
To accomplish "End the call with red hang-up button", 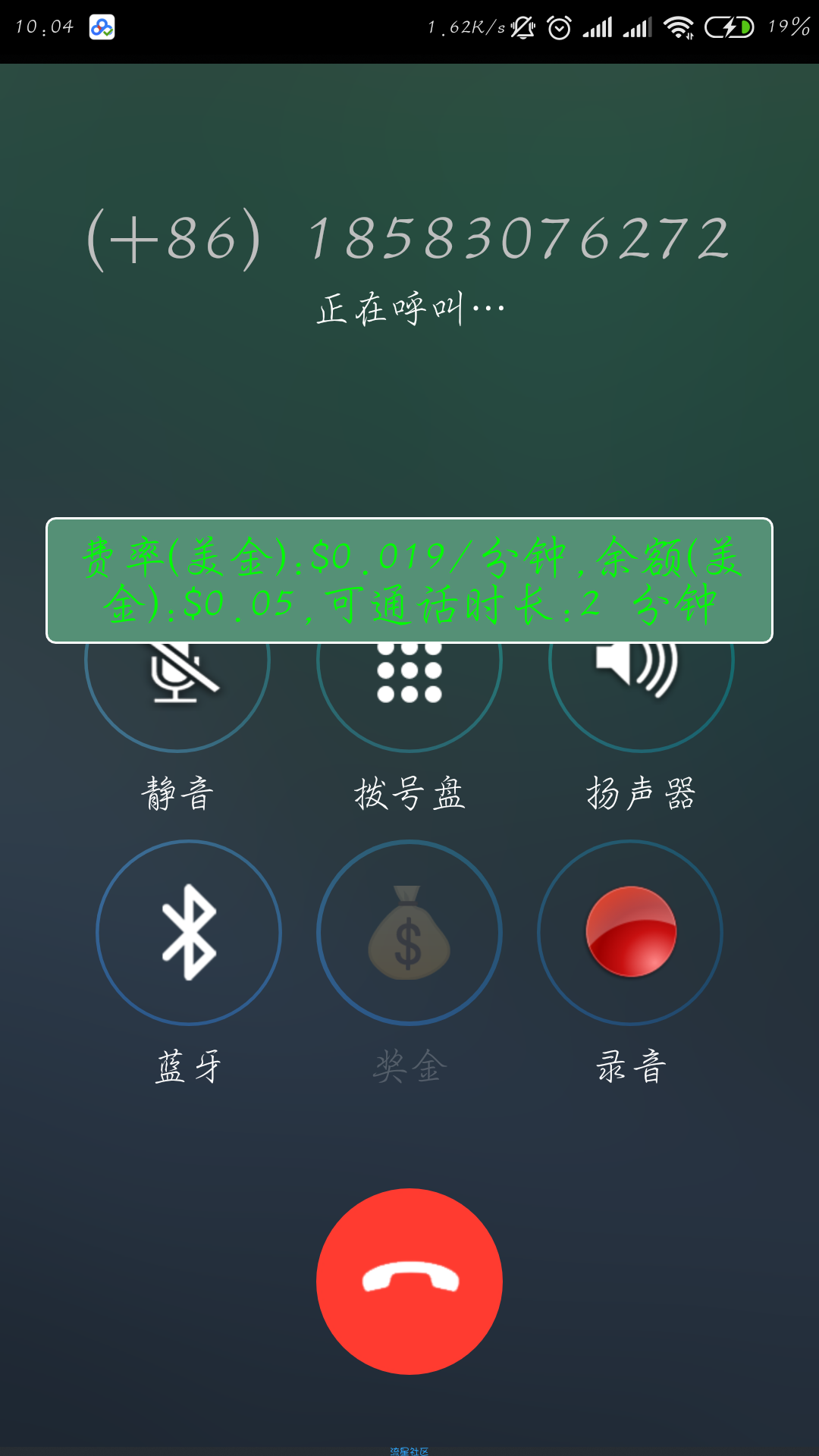I will tap(409, 1281).
